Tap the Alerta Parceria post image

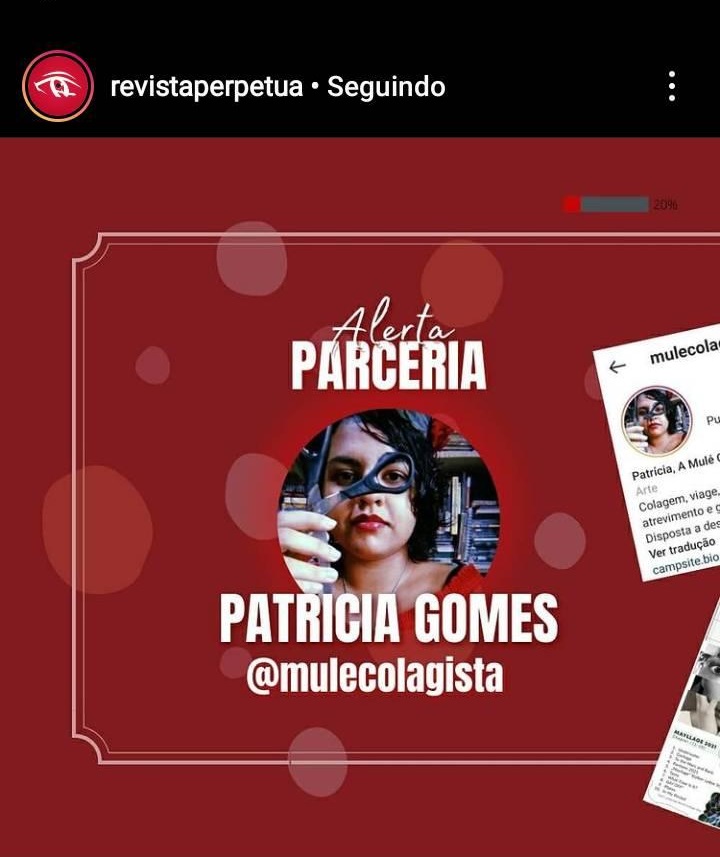pyautogui.click(x=360, y=500)
